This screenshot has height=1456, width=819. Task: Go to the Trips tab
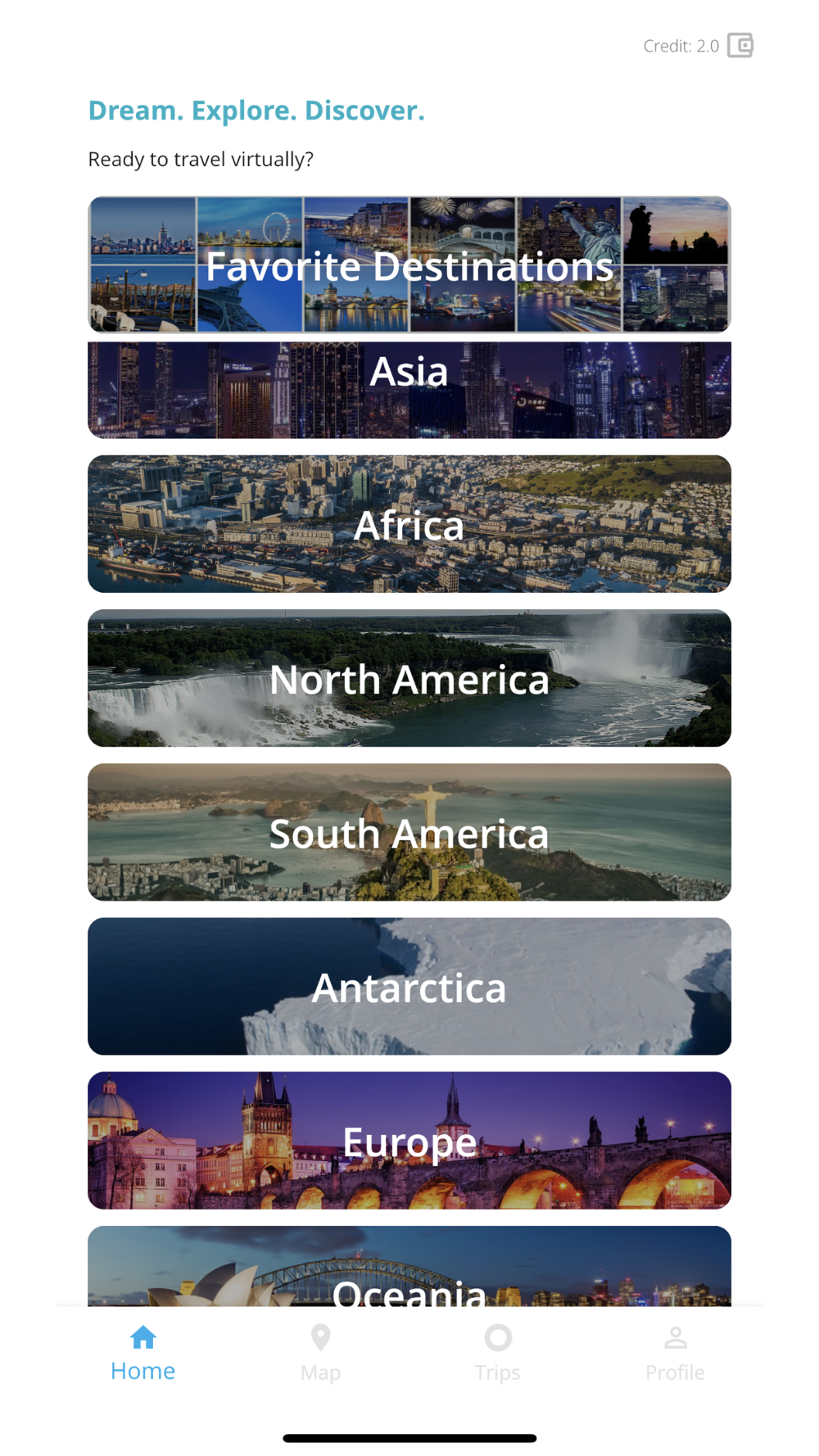pyautogui.click(x=498, y=1354)
